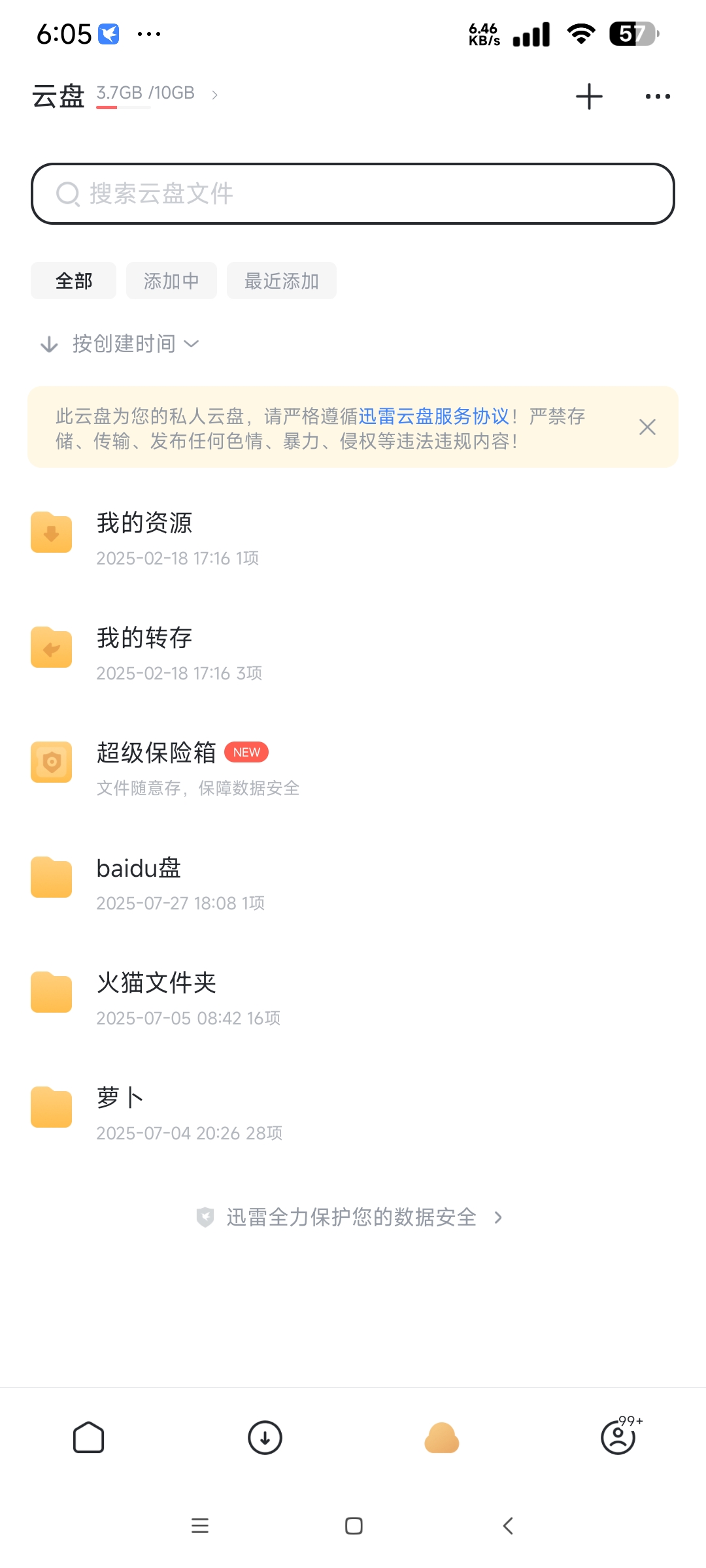View 迅雷全力保护您的数据安全 info
This screenshot has width=706, height=1568.
(351, 1218)
